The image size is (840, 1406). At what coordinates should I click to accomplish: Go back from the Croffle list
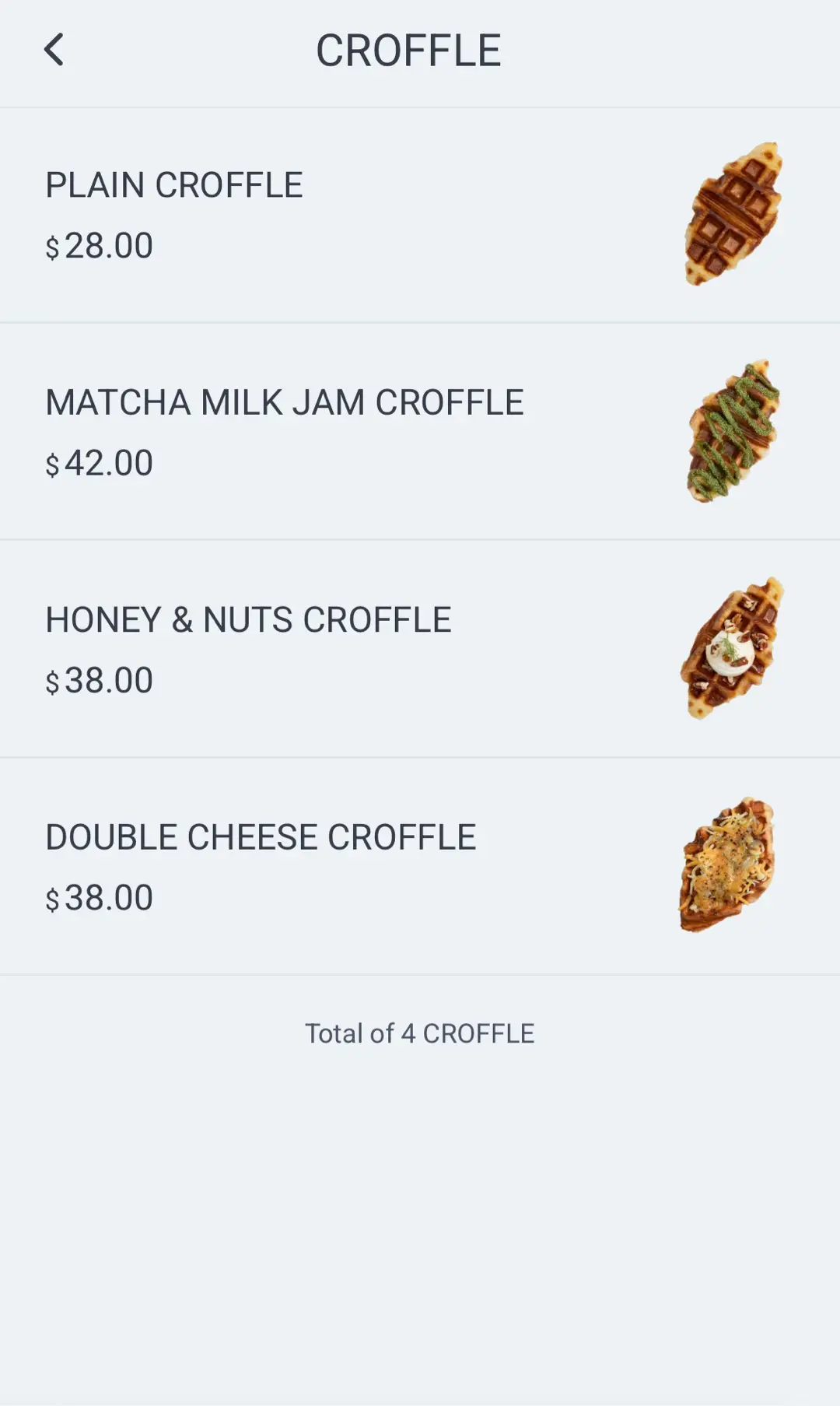[x=53, y=50]
